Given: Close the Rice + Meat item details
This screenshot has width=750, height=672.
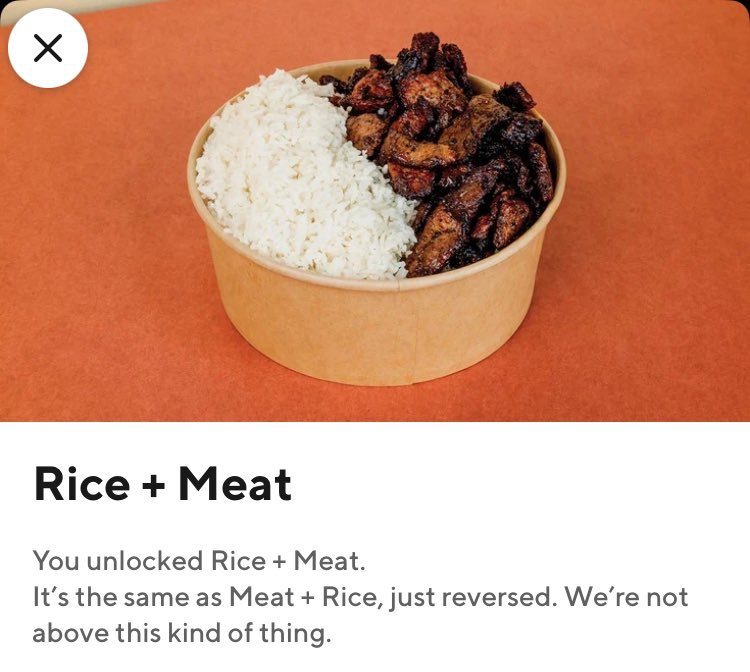Looking at the screenshot, I should click(x=47, y=47).
